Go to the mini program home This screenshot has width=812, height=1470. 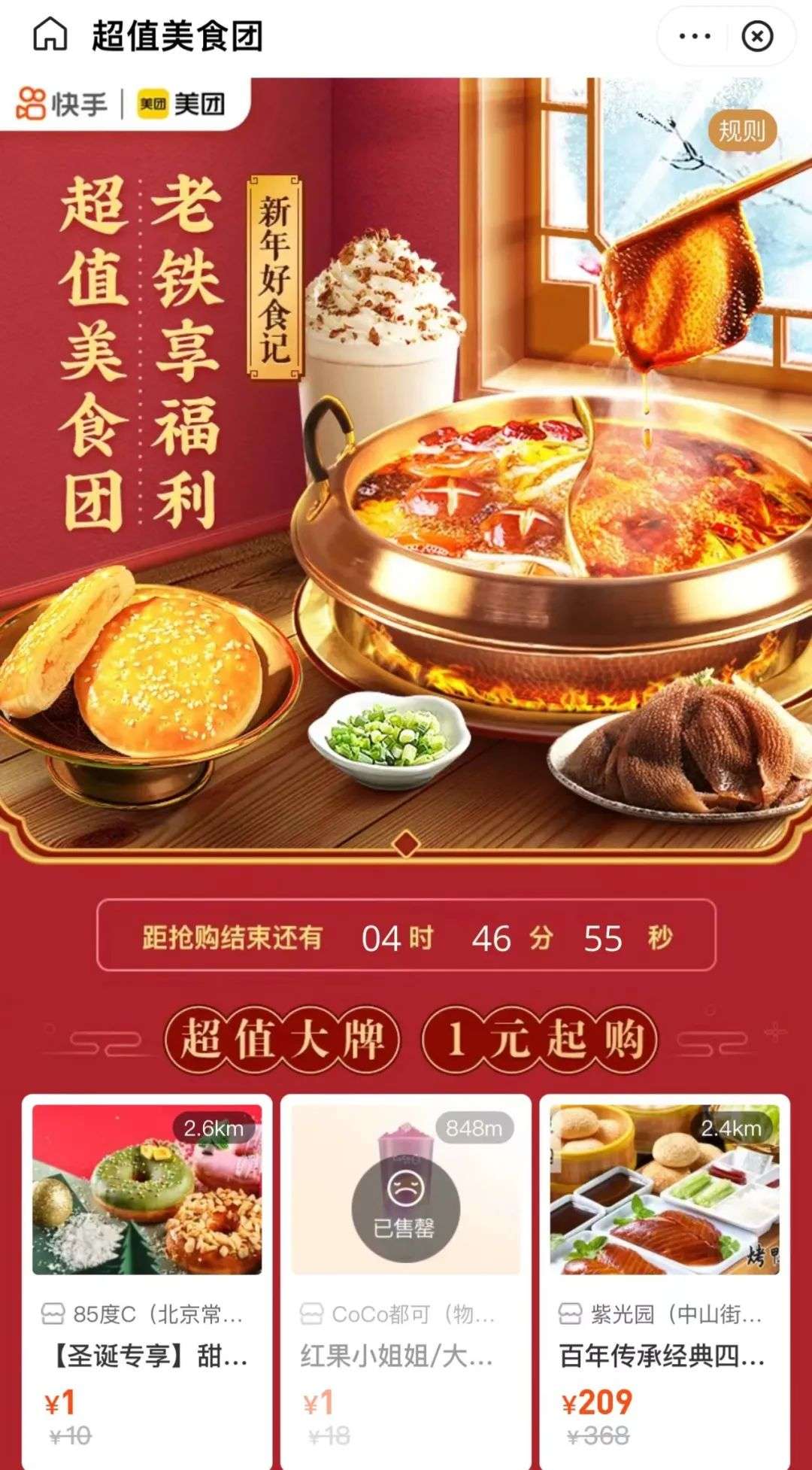(x=50, y=35)
